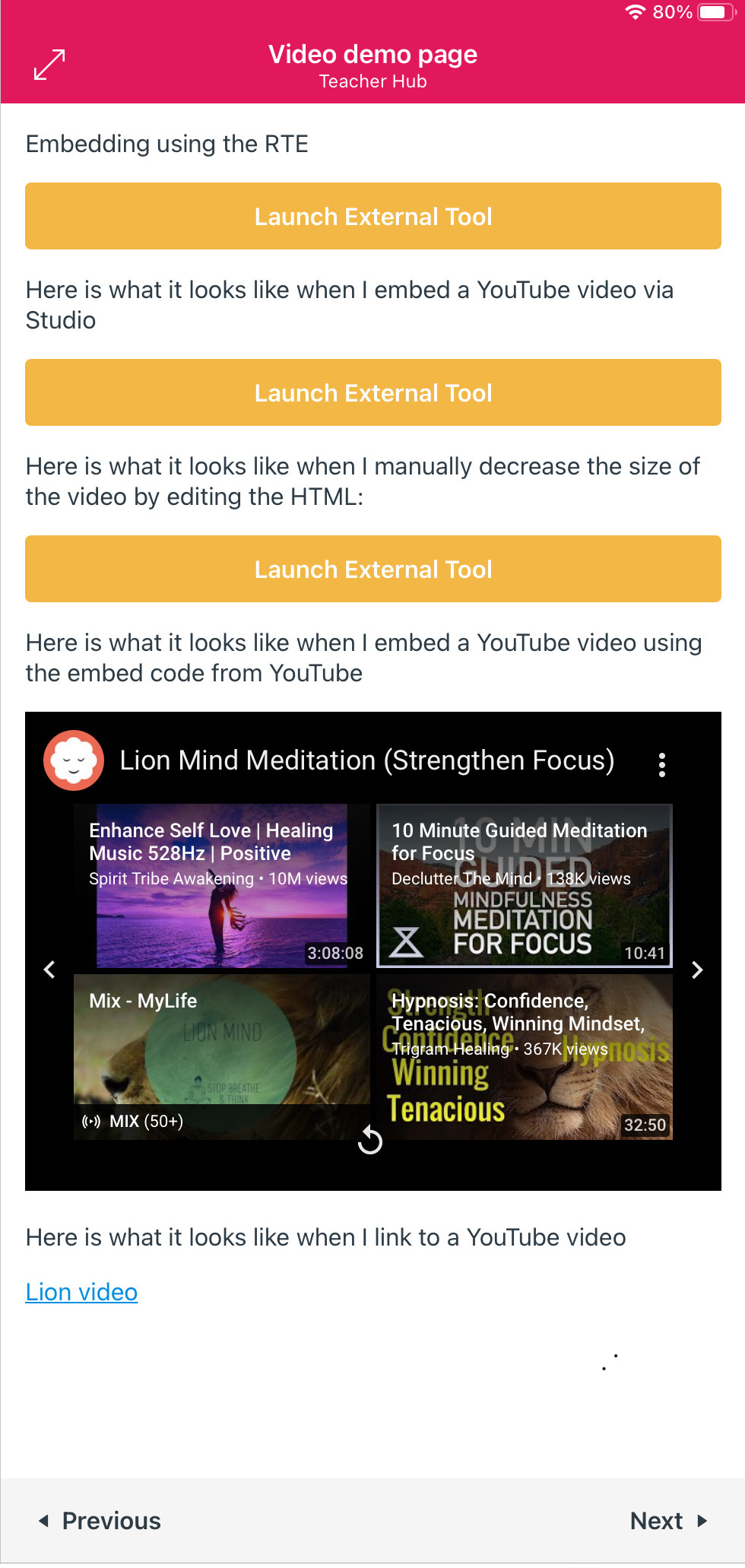745x1568 pixels.
Task: Show previous suggested videos with left arrow
Action: pos(49,970)
